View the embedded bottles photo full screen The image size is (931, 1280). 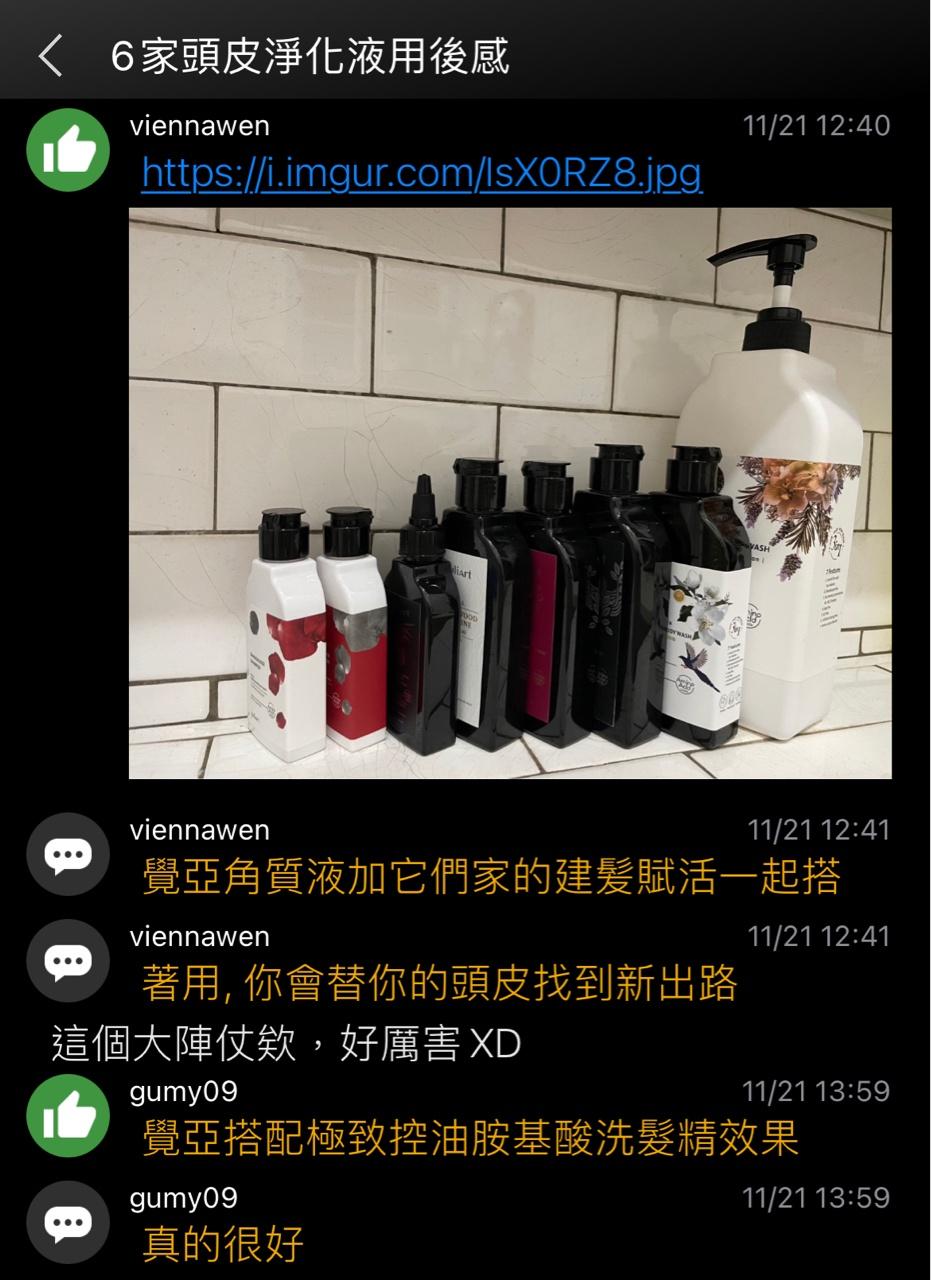[x=510, y=493]
